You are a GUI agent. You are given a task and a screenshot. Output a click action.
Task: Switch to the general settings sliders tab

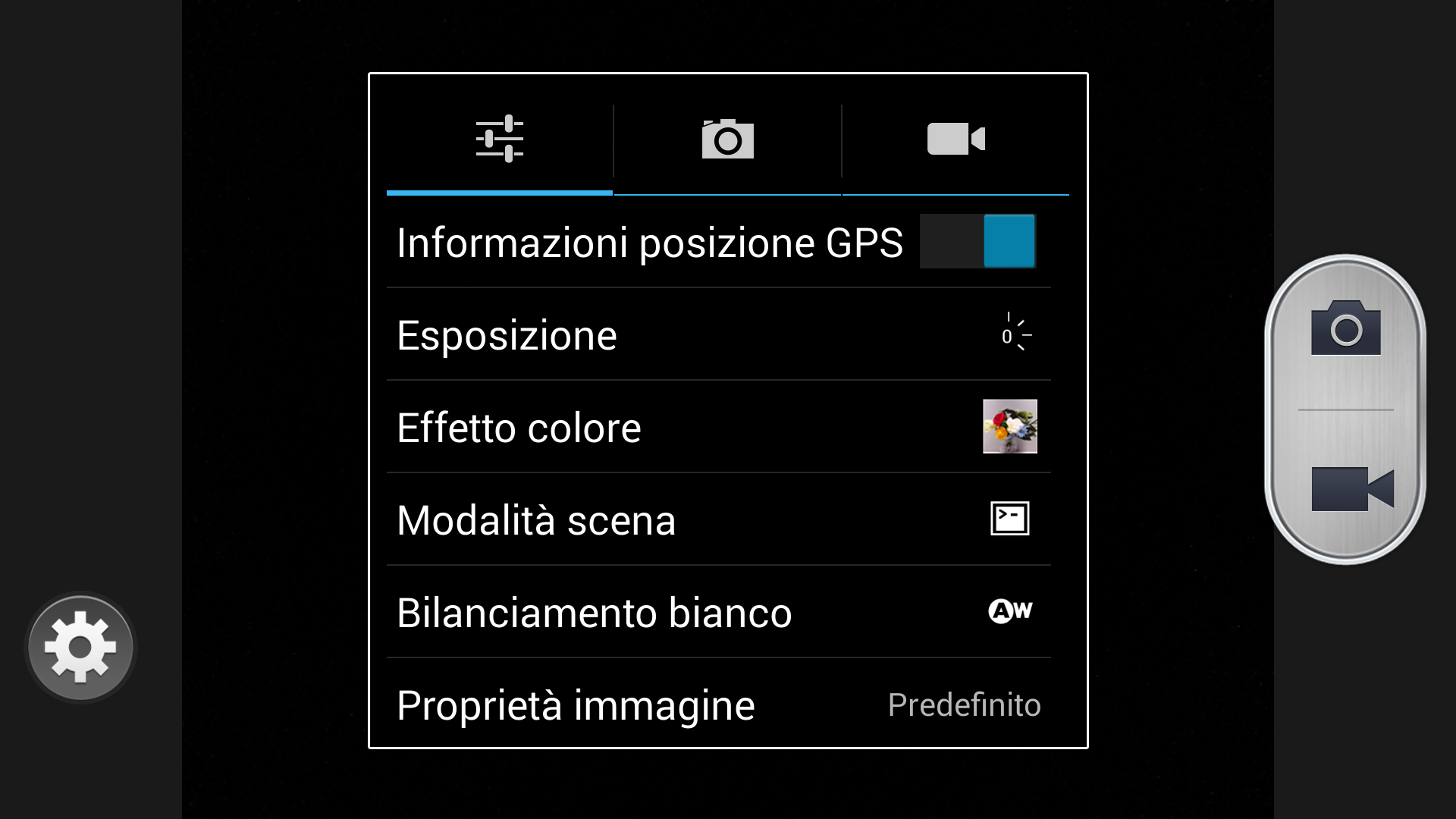pos(499,140)
